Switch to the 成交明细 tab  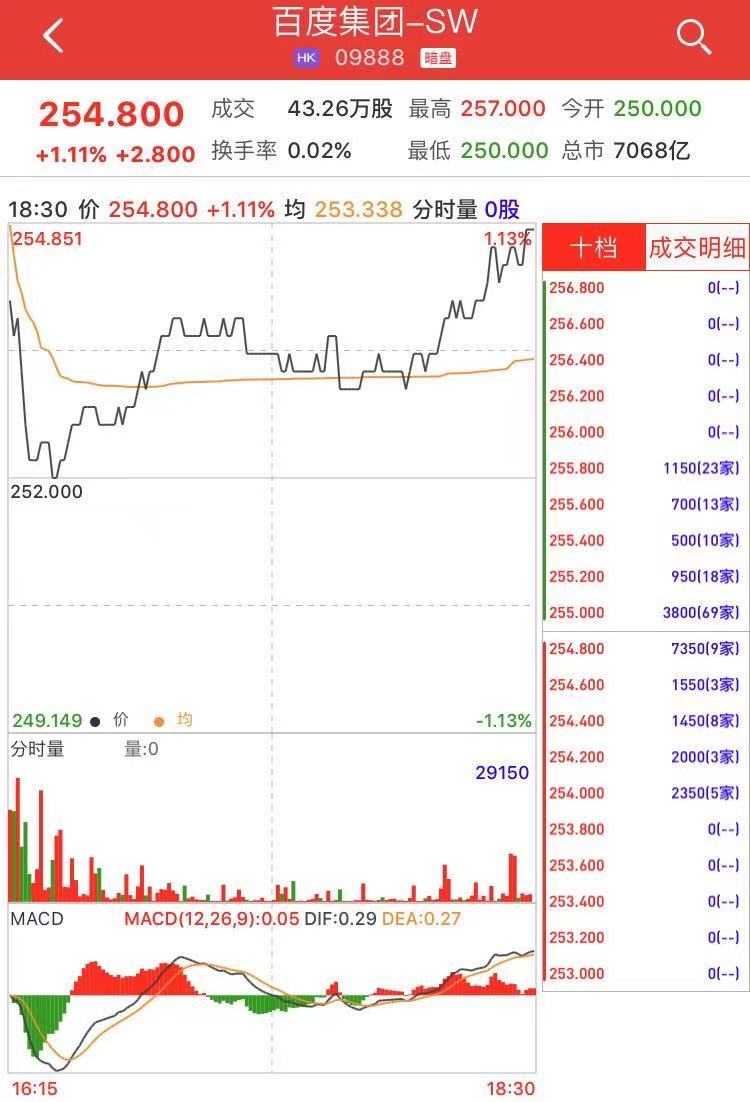[697, 247]
